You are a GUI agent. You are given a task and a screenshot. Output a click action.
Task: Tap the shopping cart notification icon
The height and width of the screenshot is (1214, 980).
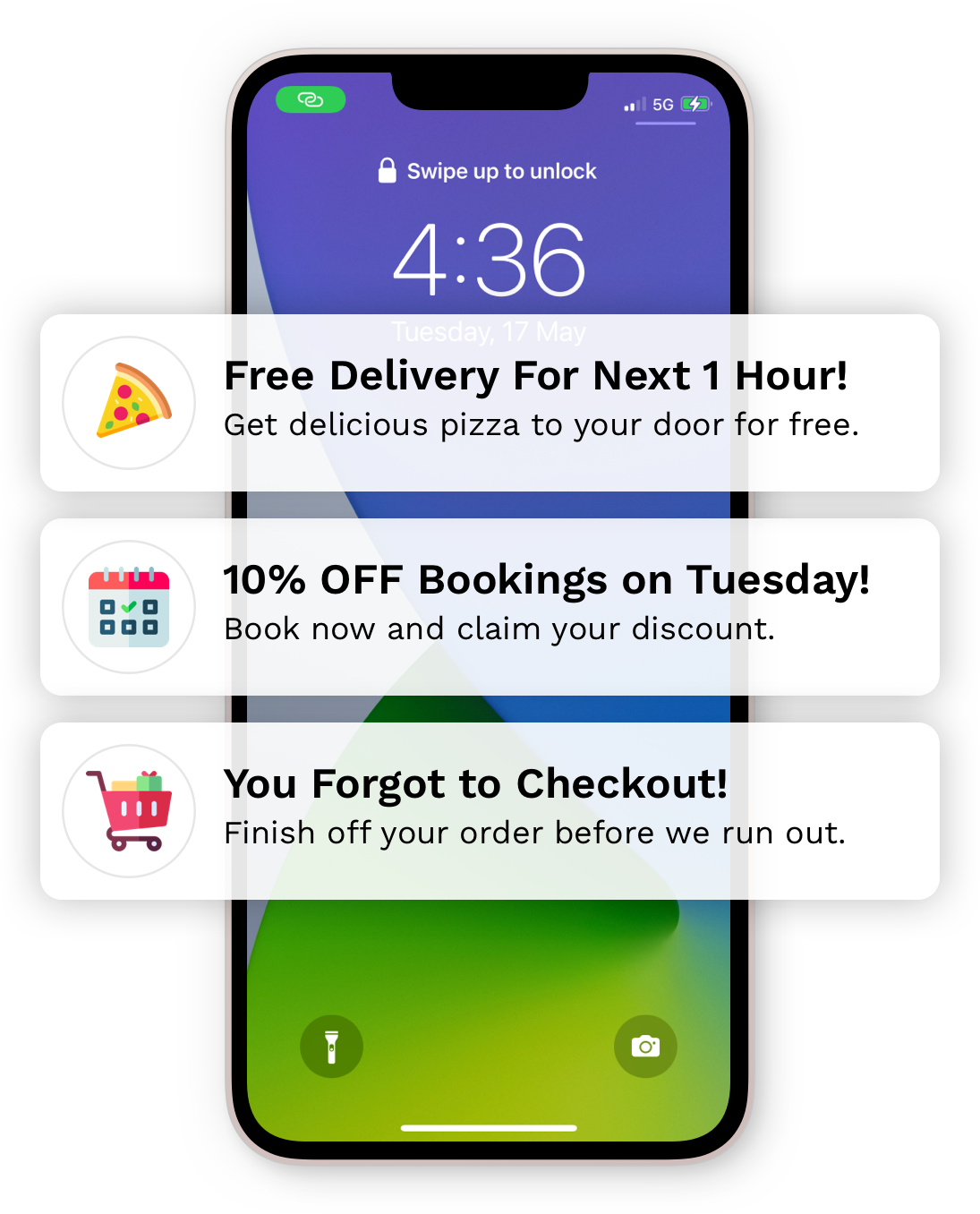[128, 810]
